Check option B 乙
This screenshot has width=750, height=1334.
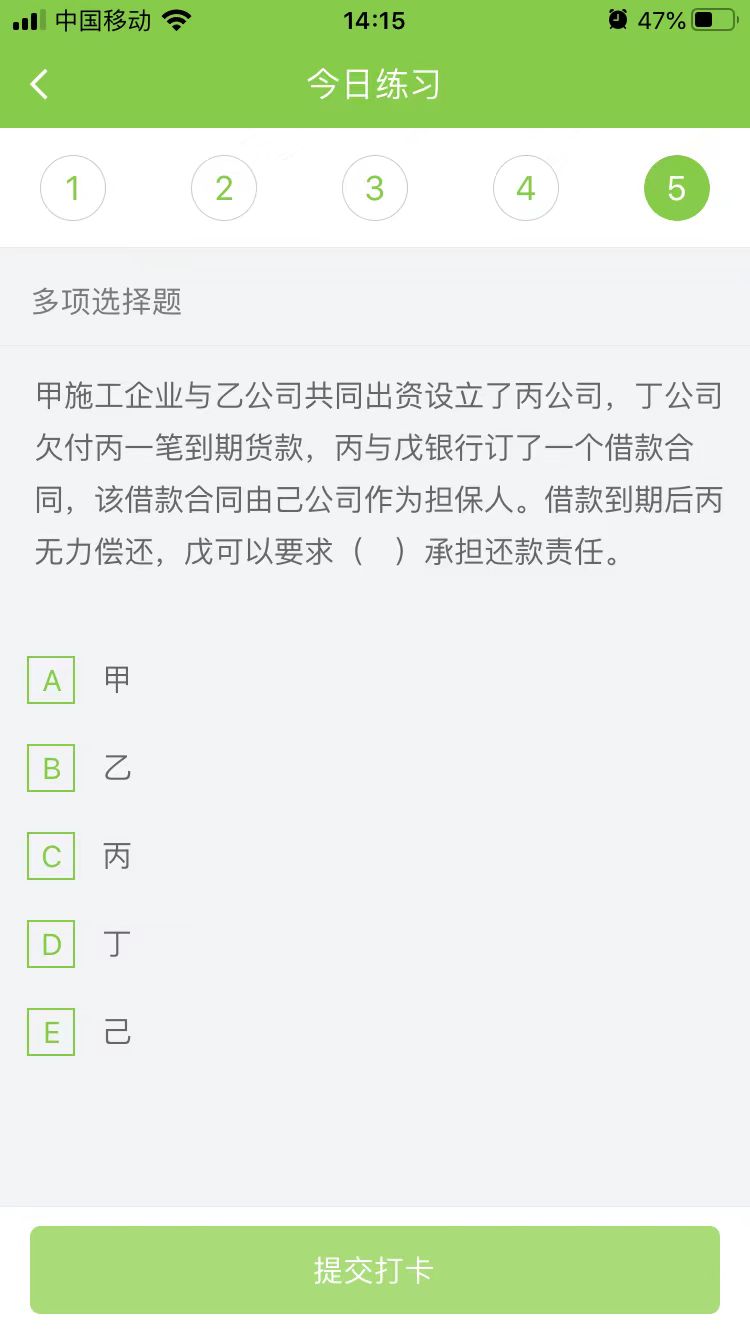click(x=52, y=769)
